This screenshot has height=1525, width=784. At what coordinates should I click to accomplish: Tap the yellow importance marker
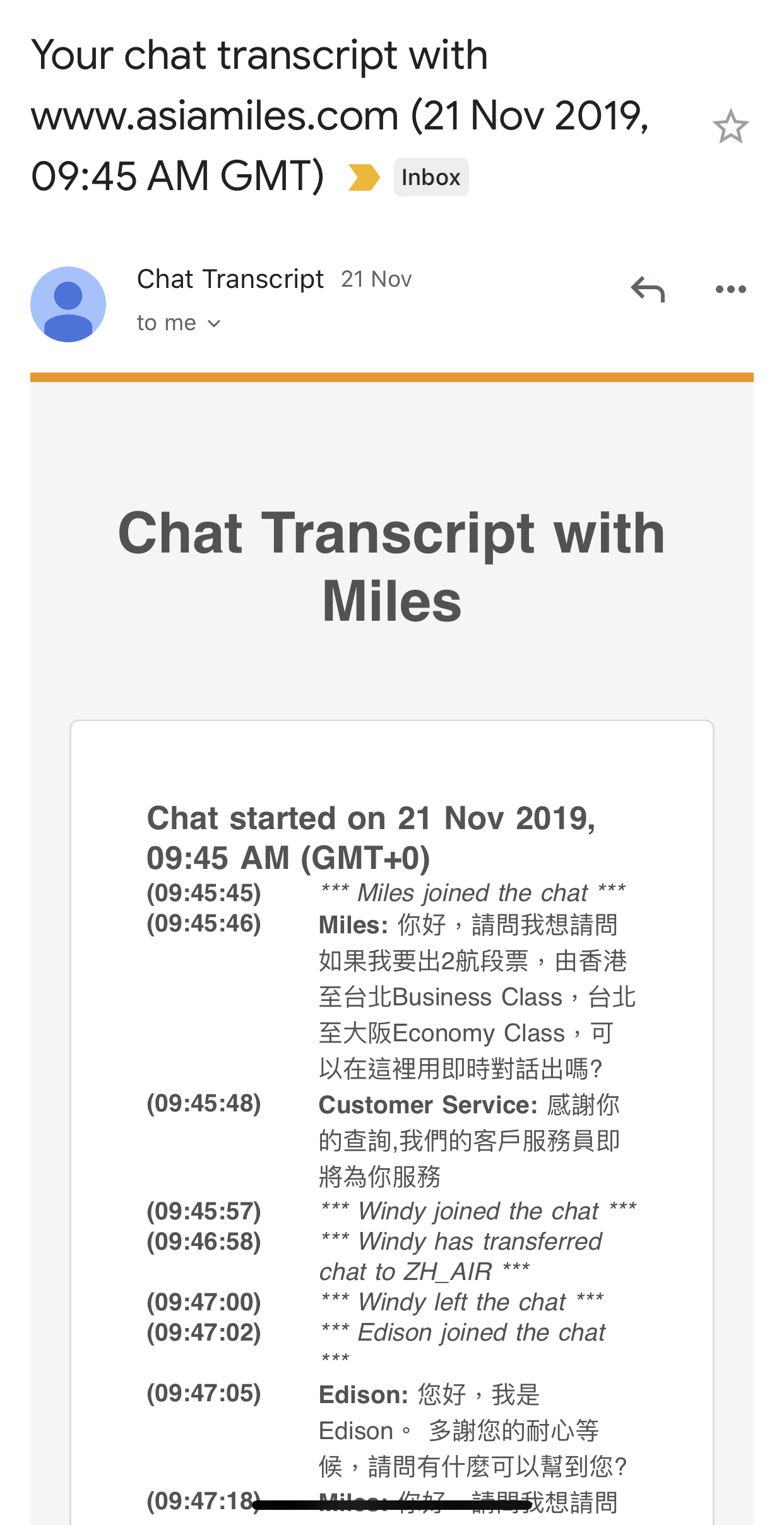364,177
